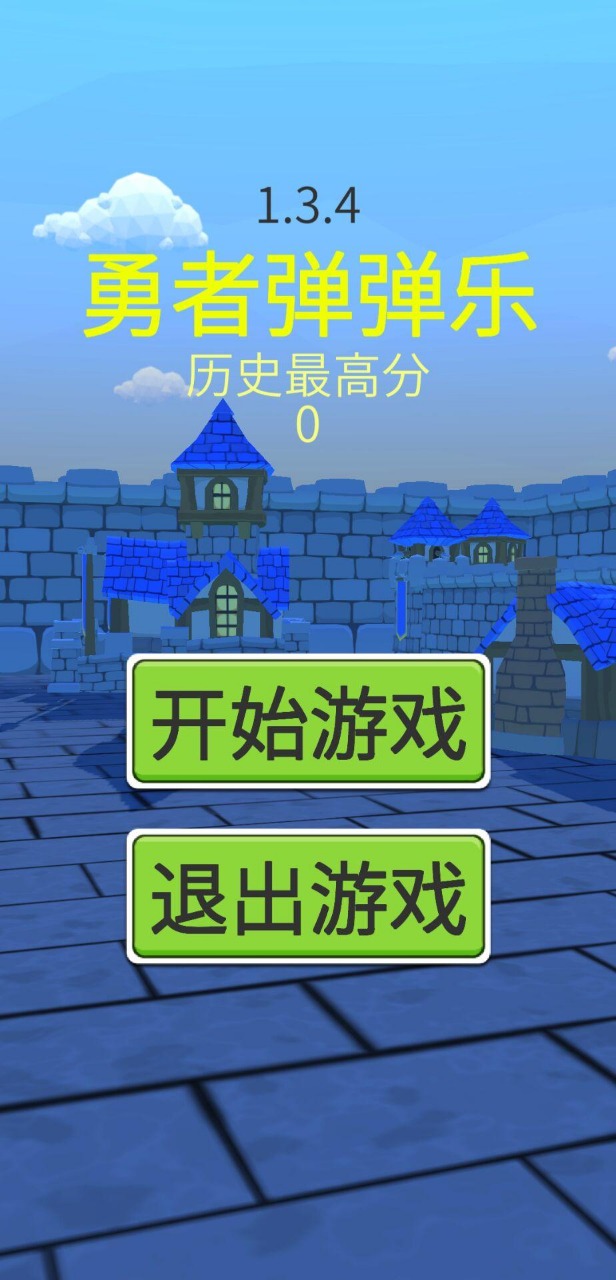Viewport: 616px width, 1280px height.
Task: Tap the 退出游戏 button to exit the game
Action: 308,897
